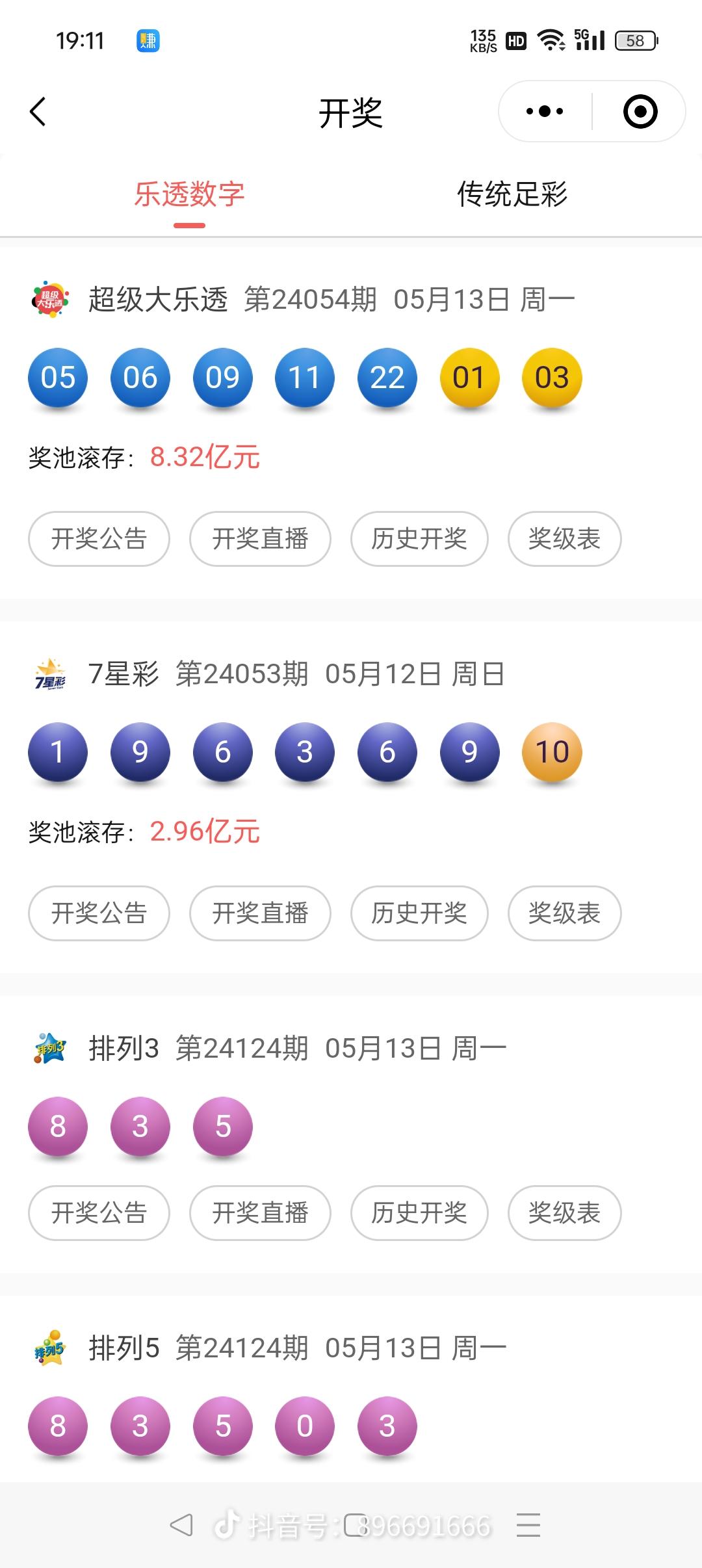Open 奖级表 under 超级大乐透
The height and width of the screenshot is (1568, 702).
tap(564, 538)
